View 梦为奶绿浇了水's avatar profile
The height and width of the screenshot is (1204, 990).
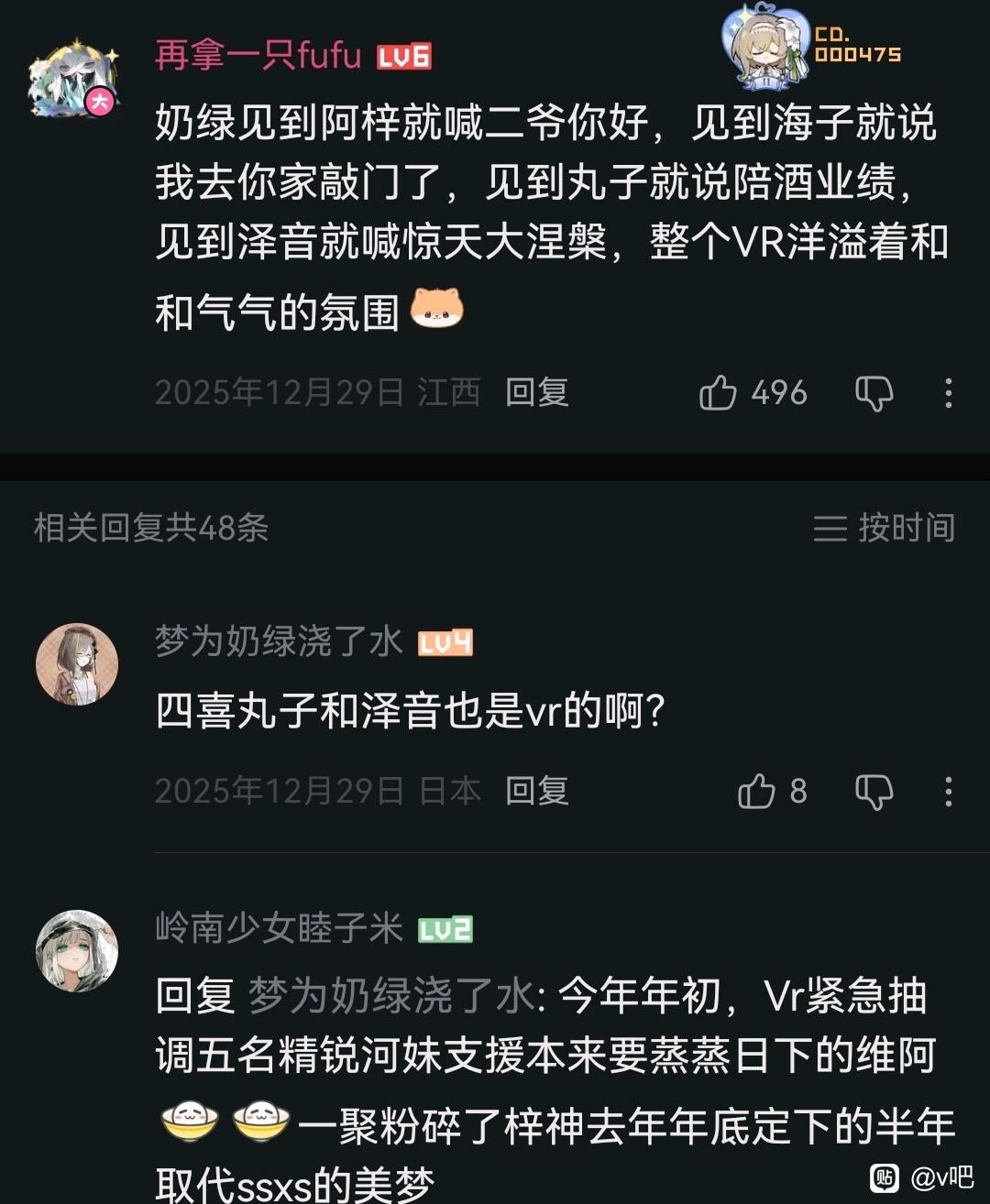click(x=77, y=664)
